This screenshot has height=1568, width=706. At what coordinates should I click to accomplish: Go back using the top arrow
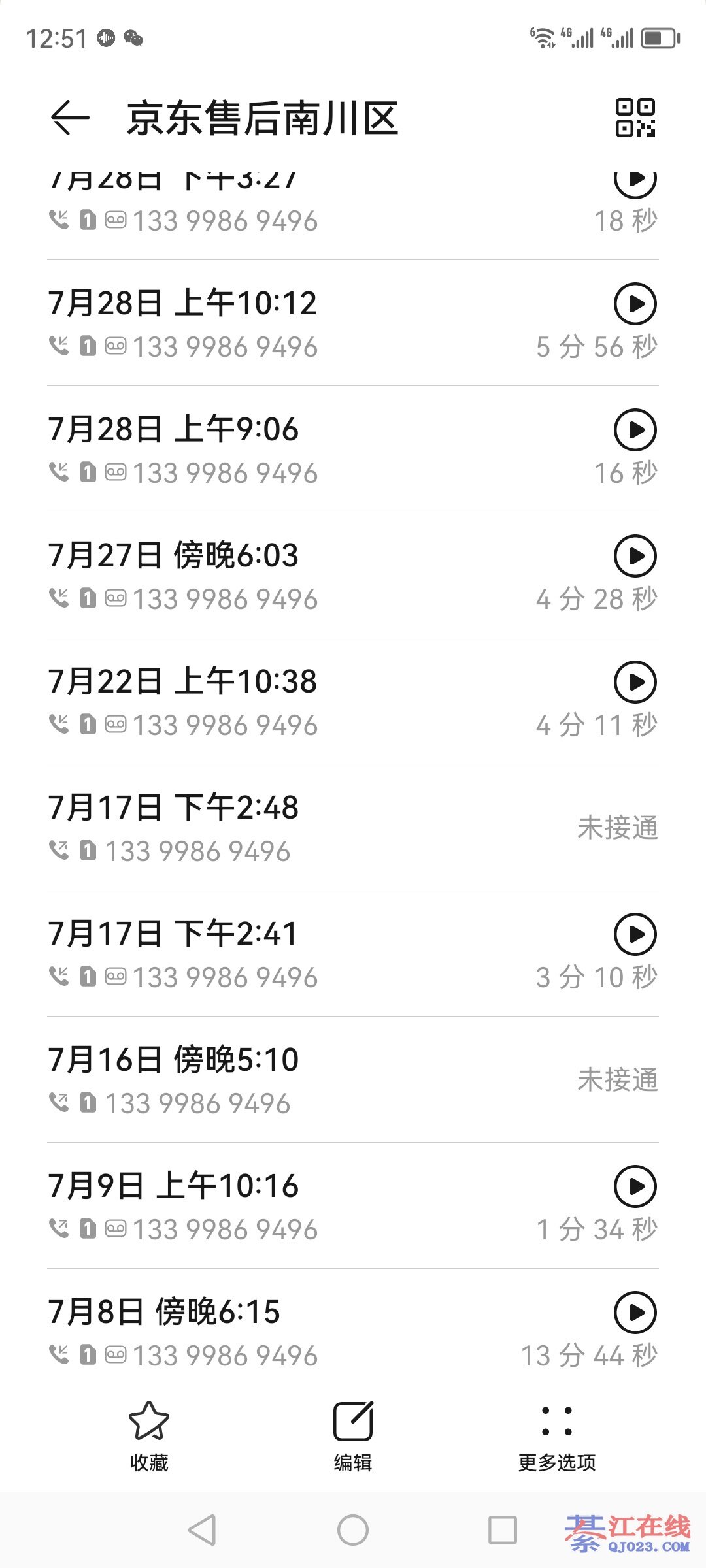[70, 118]
